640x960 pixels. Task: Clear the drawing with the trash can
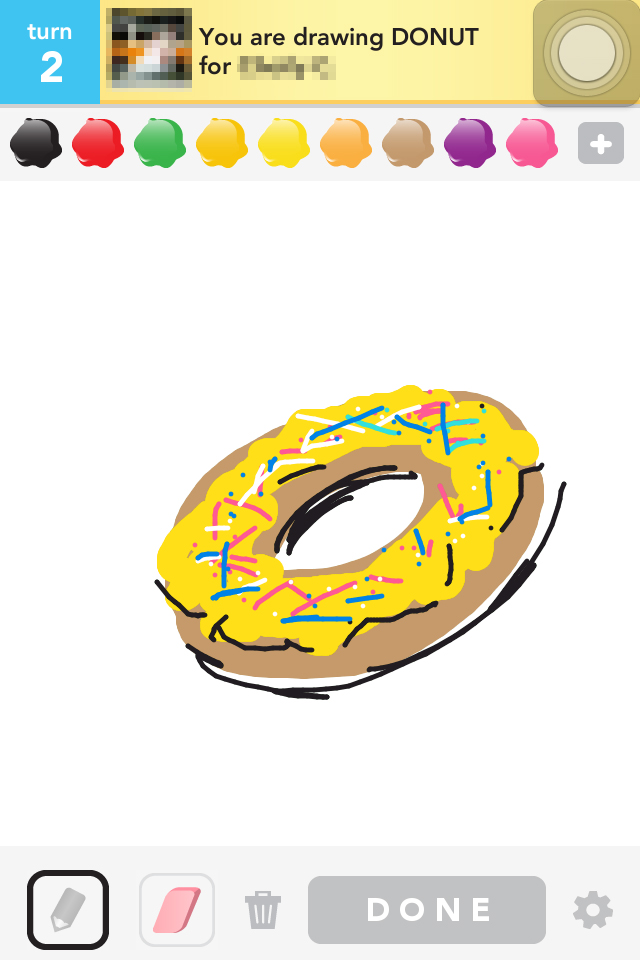(263, 910)
